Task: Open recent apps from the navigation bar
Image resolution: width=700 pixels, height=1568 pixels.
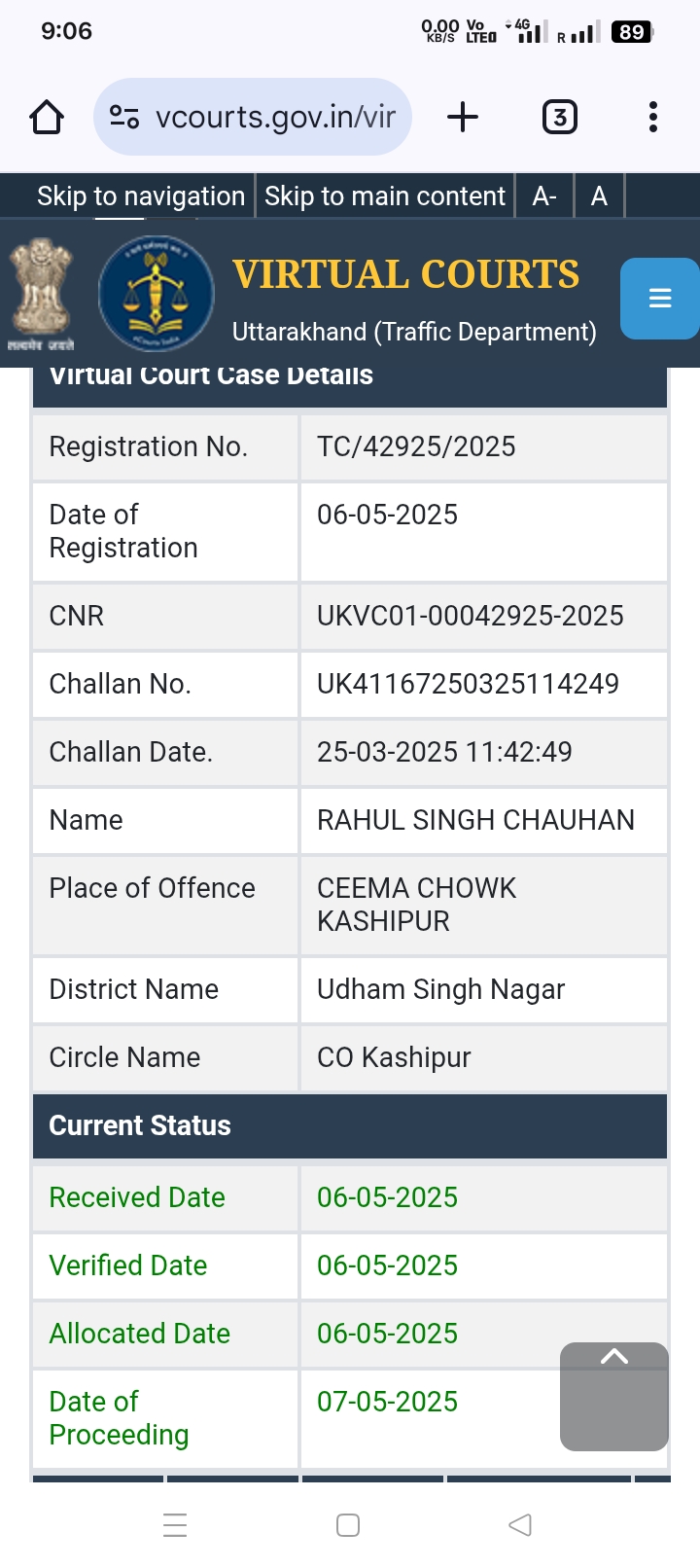Action: pos(175,1524)
